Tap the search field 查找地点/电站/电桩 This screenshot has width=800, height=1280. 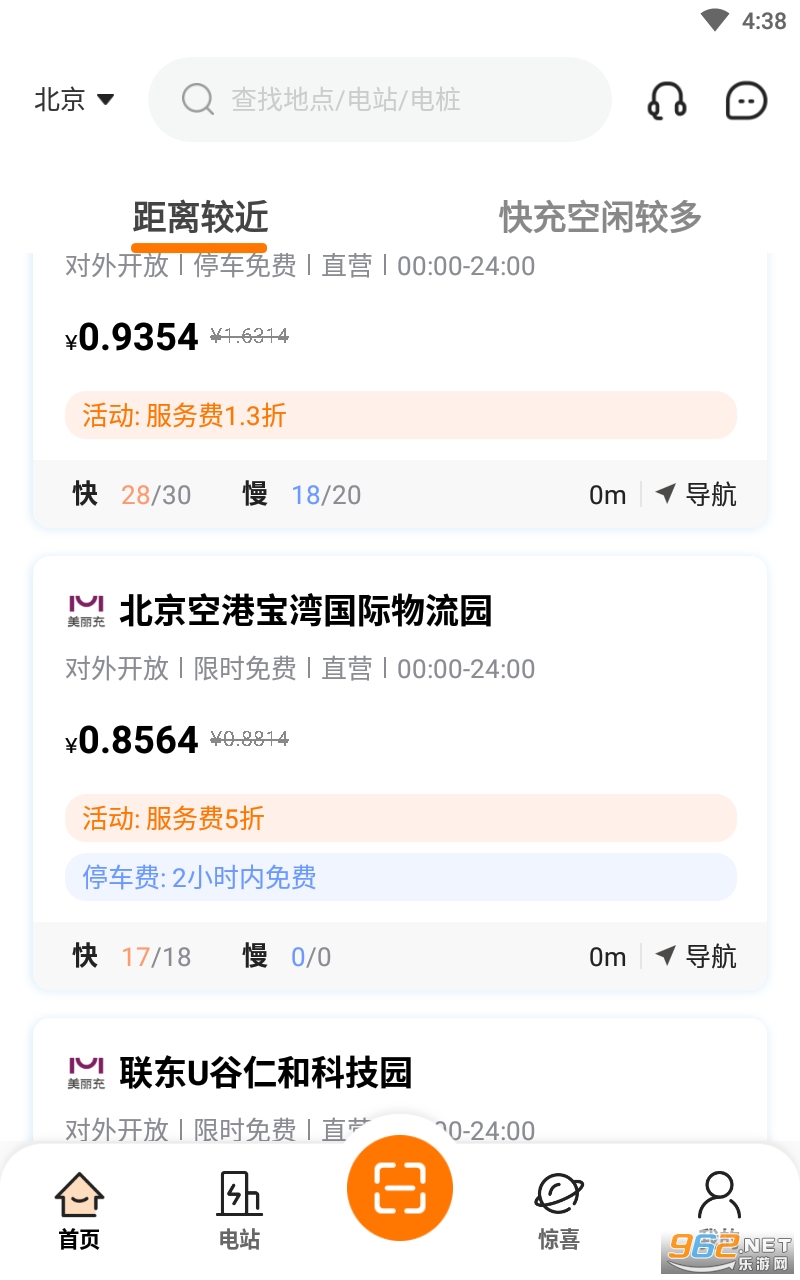point(380,99)
